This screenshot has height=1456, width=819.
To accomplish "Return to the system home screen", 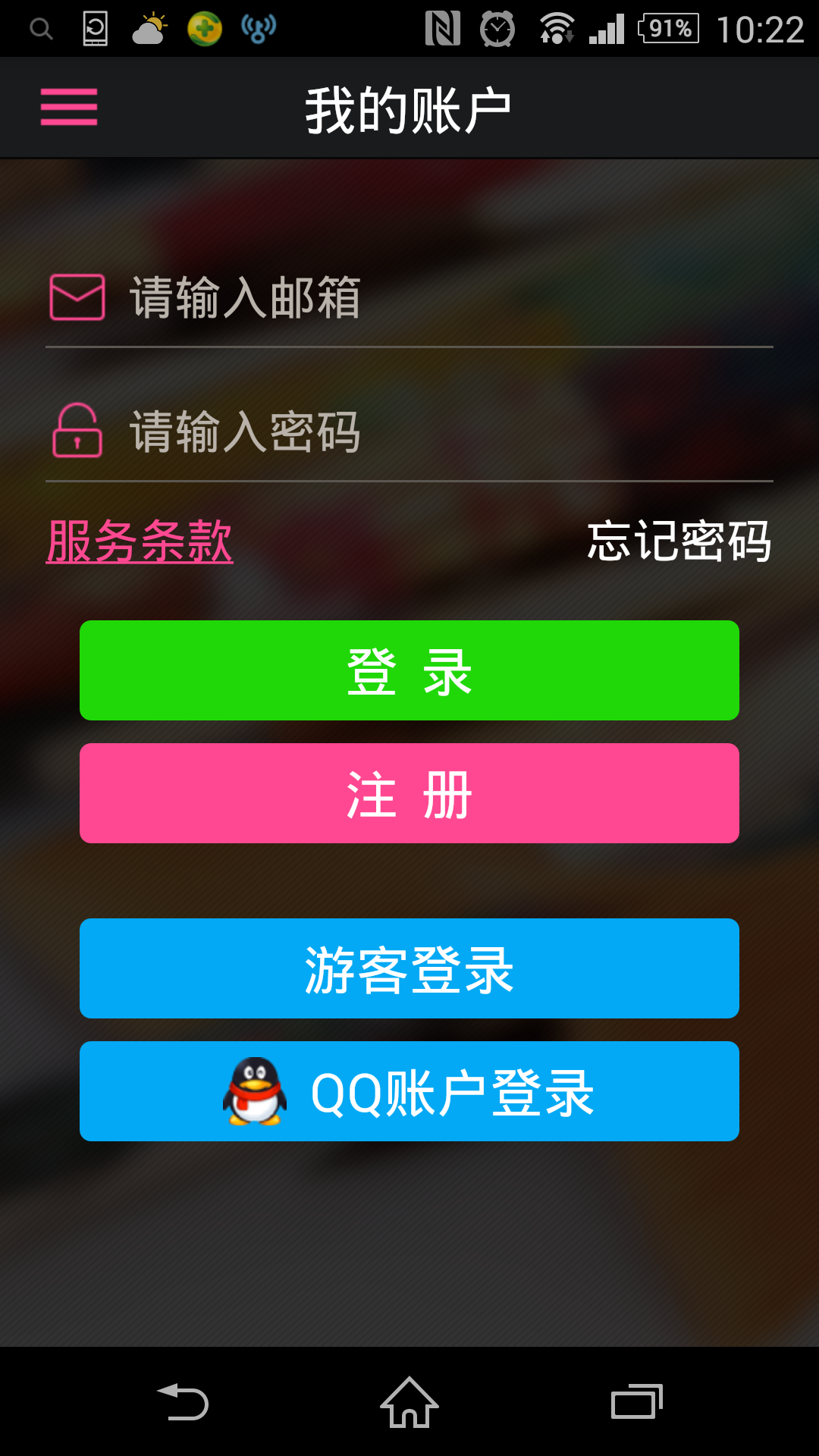I will 409,1402.
